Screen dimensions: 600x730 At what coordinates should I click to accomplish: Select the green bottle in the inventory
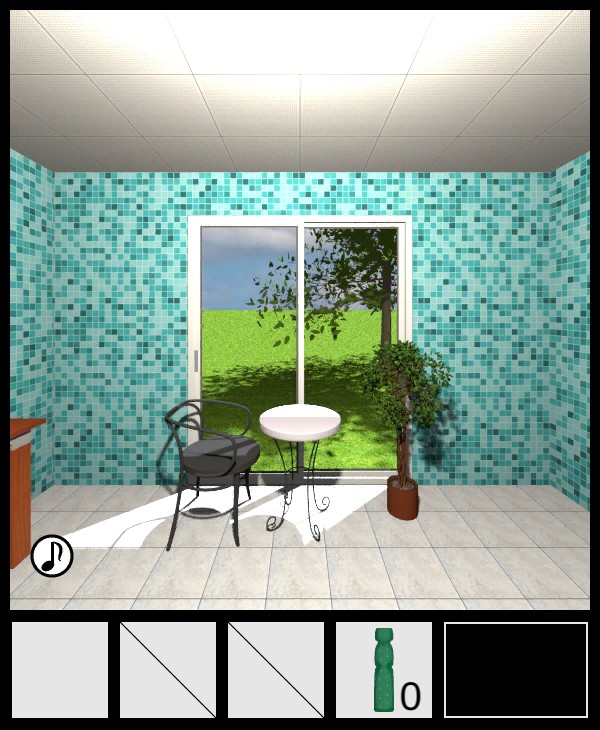coord(384,670)
